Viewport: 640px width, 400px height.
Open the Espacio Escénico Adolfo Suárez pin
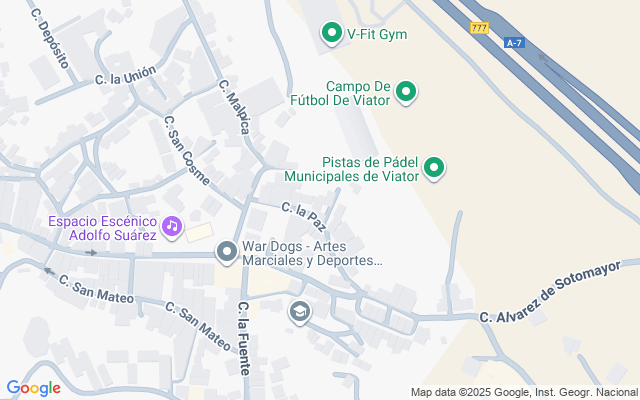pyautogui.click(x=172, y=227)
